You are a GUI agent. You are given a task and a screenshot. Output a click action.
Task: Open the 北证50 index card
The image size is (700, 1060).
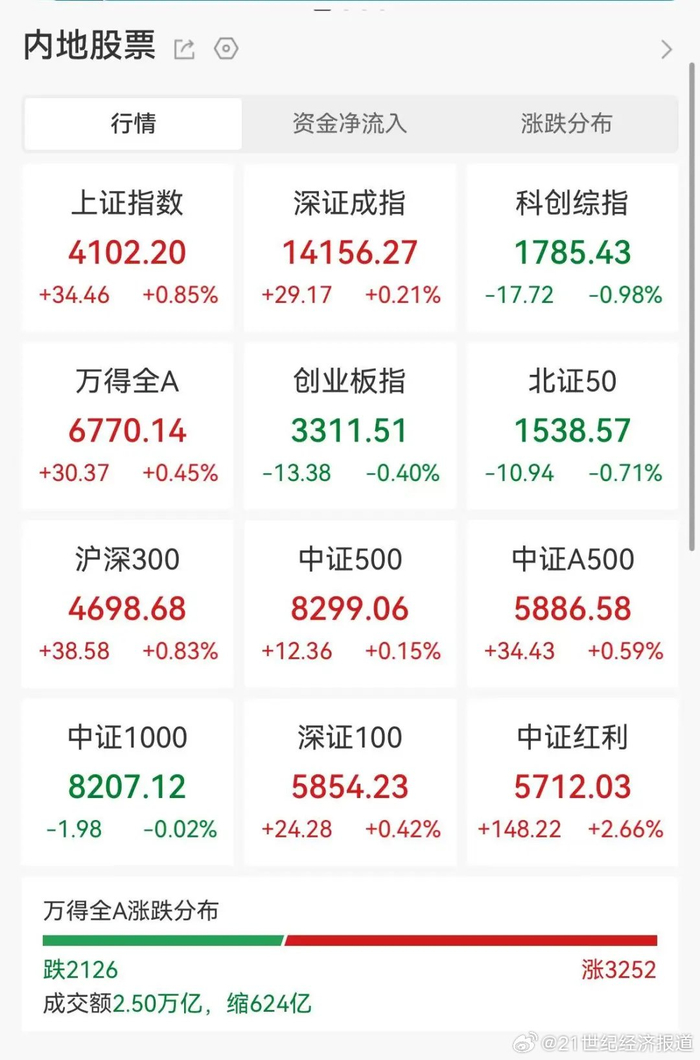click(x=572, y=426)
